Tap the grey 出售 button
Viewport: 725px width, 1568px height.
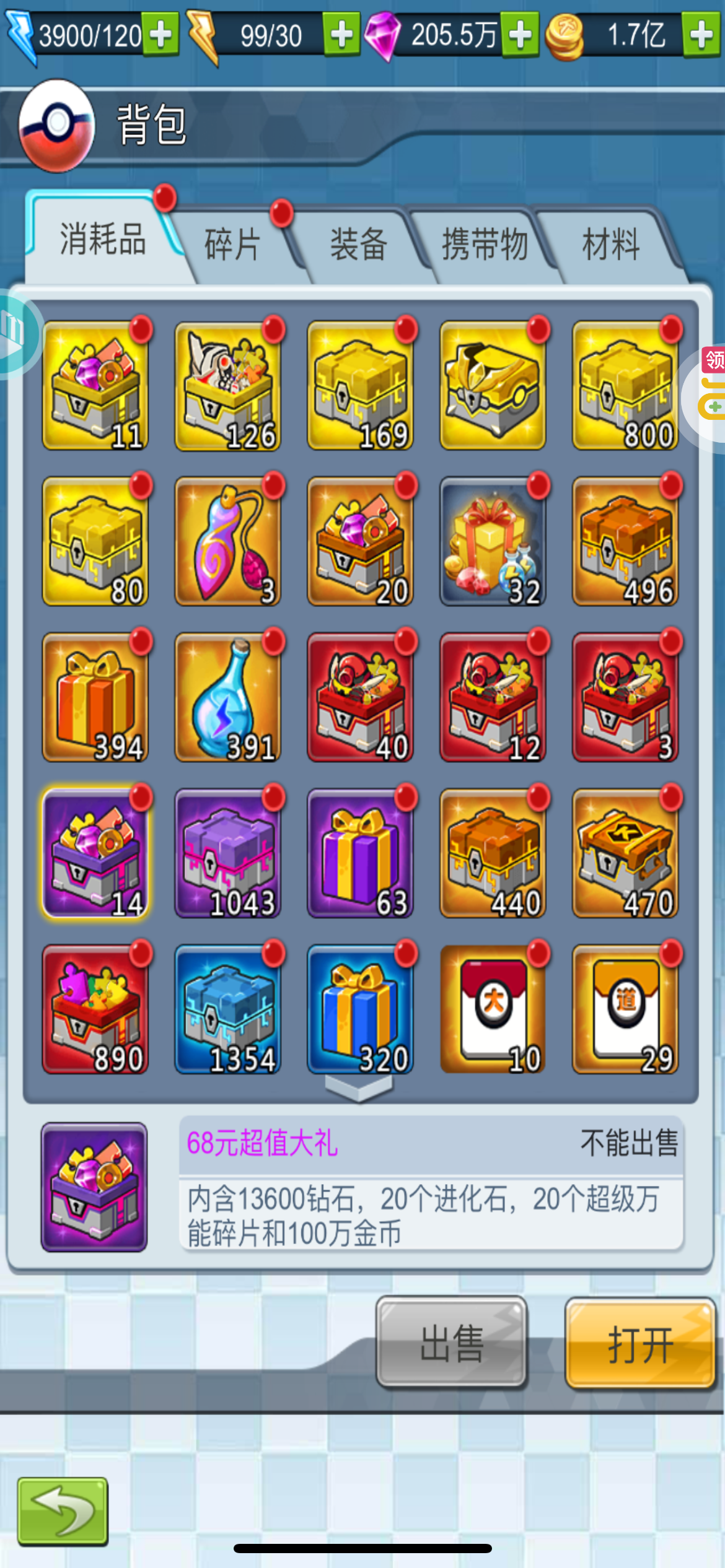coord(452,1342)
